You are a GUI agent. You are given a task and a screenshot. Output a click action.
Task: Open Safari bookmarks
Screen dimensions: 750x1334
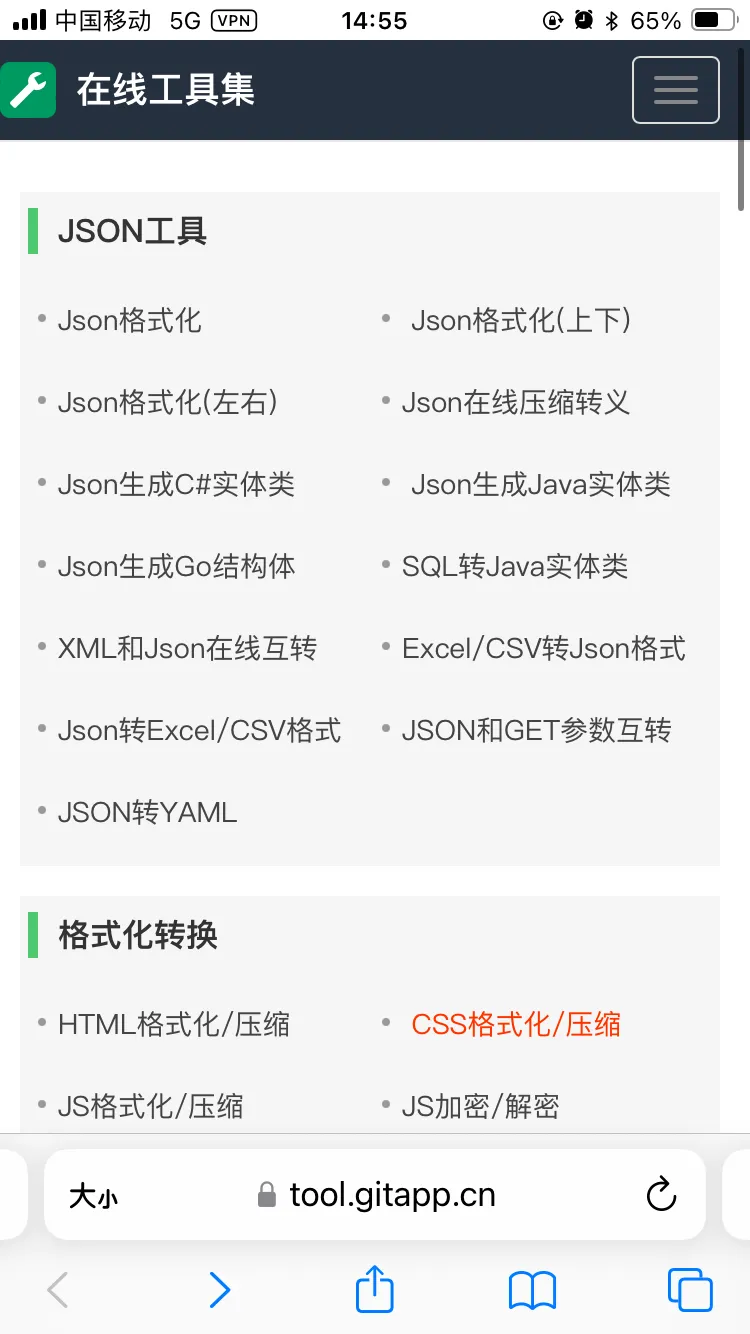pos(532,1290)
